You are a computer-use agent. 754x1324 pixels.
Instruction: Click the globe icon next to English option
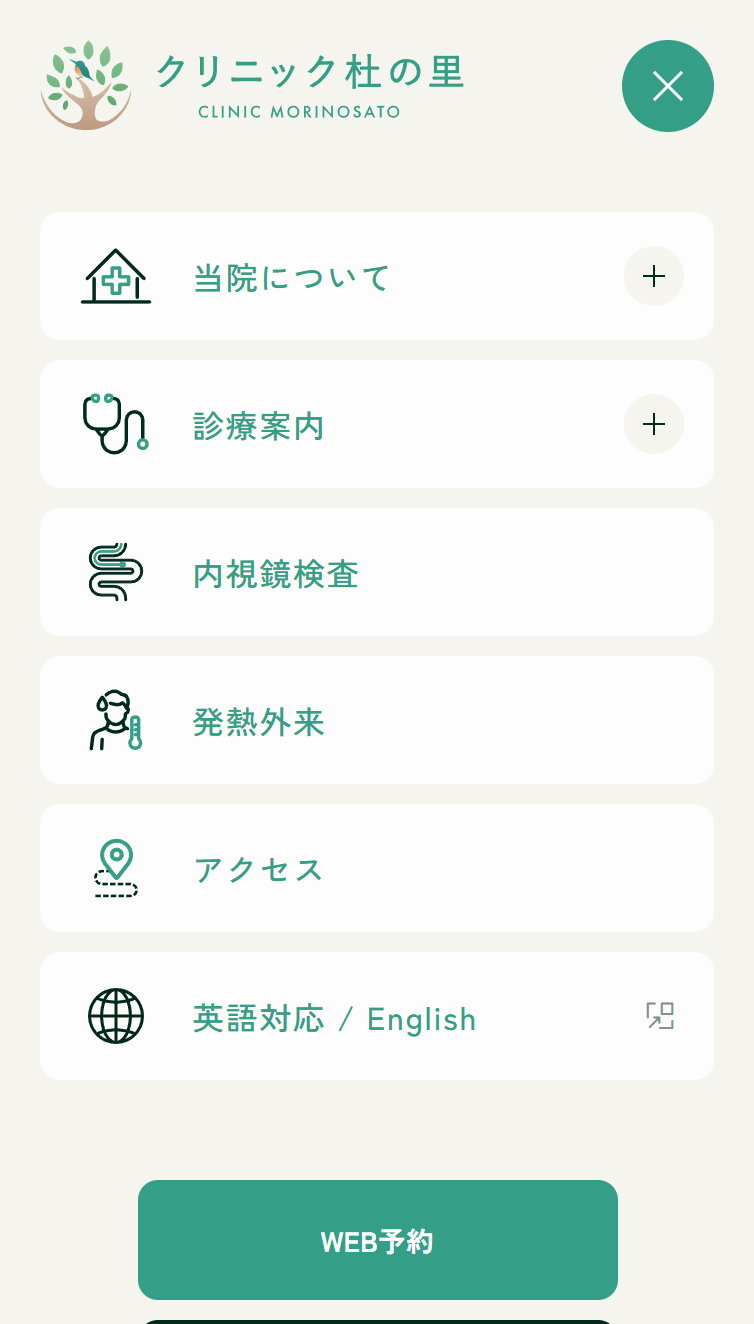[x=116, y=1015]
